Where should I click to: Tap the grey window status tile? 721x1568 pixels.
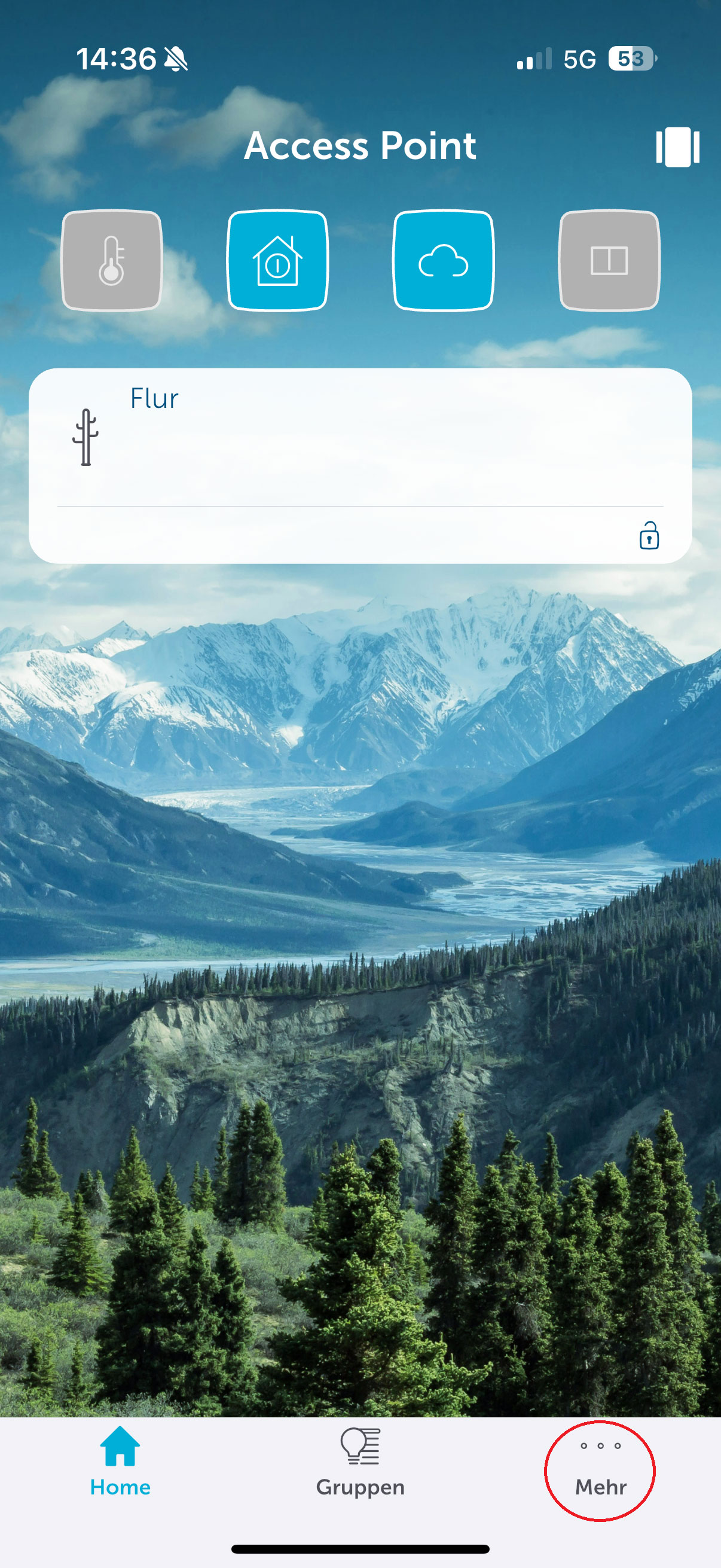pos(609,261)
